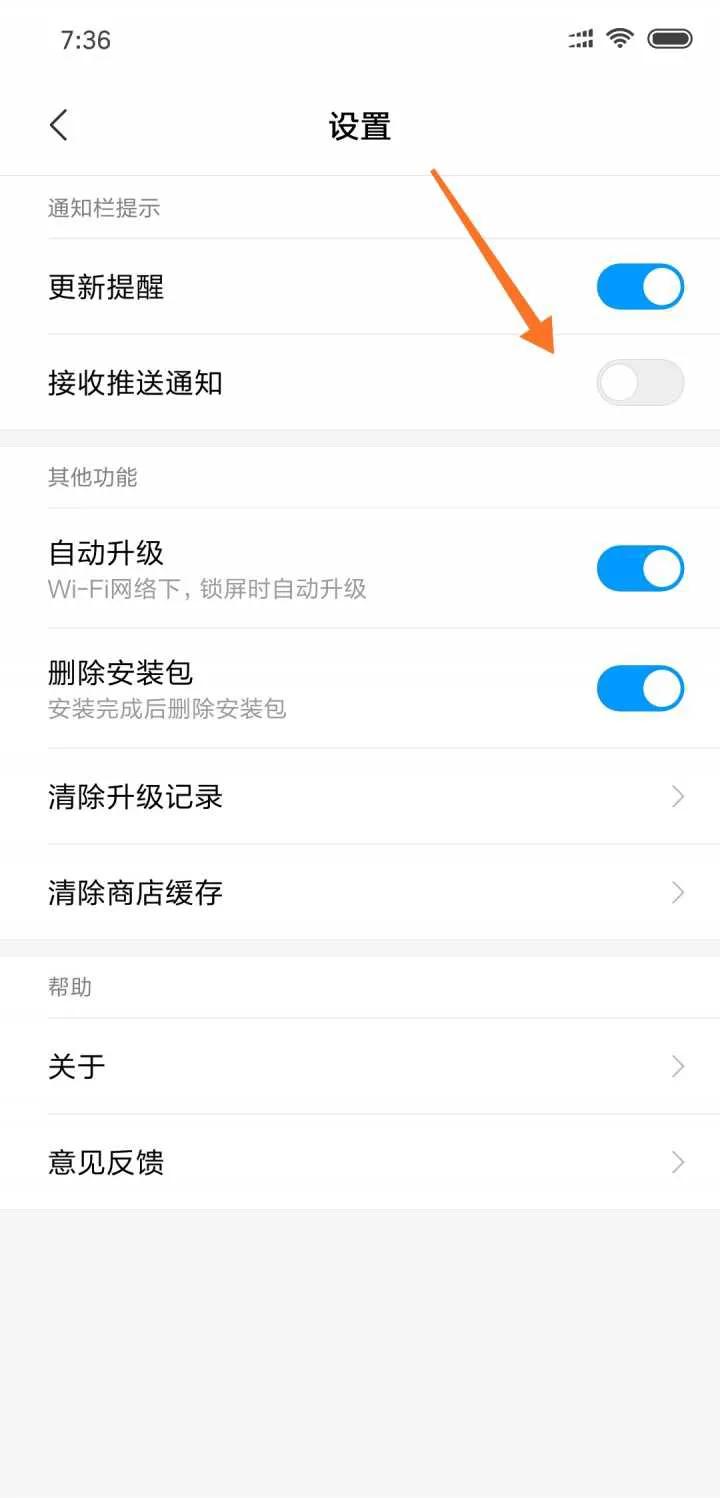Image resolution: width=720 pixels, height=1498 pixels.
Task: Click the clock showing 7:36
Action: (85, 40)
